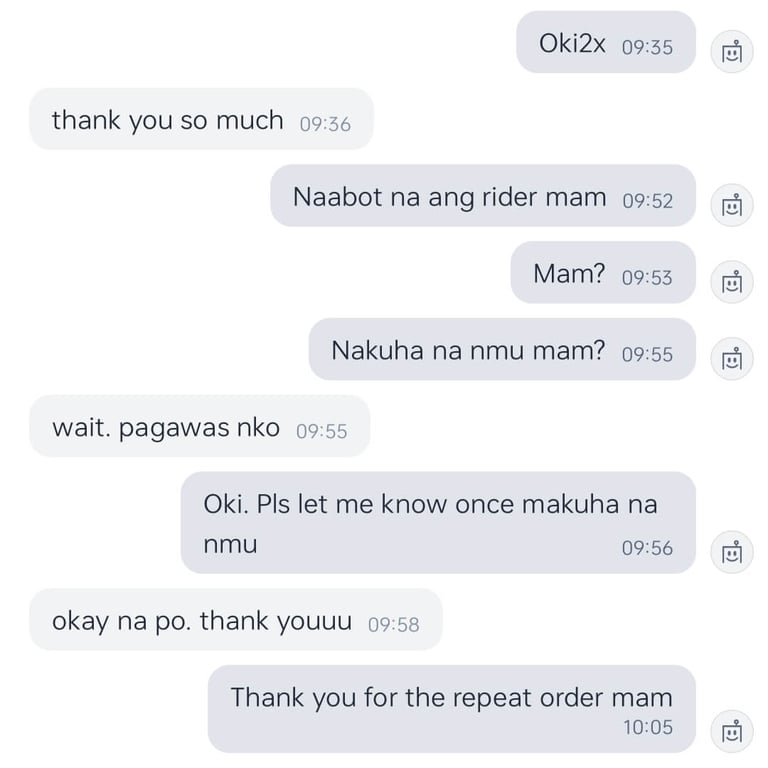Open sender avatar next to "Naabot na ang rider mam"
The height and width of the screenshot is (768, 768).
click(x=732, y=205)
